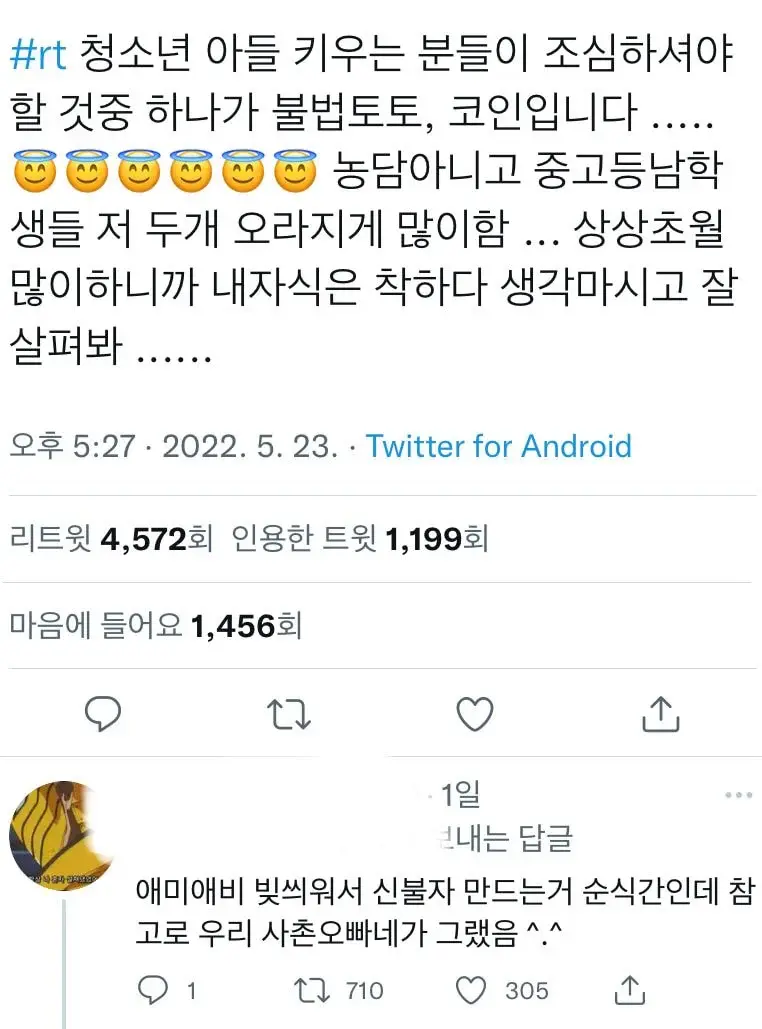Open the share menu for the main tweet
The width and height of the screenshot is (762, 1029).
pos(660,712)
